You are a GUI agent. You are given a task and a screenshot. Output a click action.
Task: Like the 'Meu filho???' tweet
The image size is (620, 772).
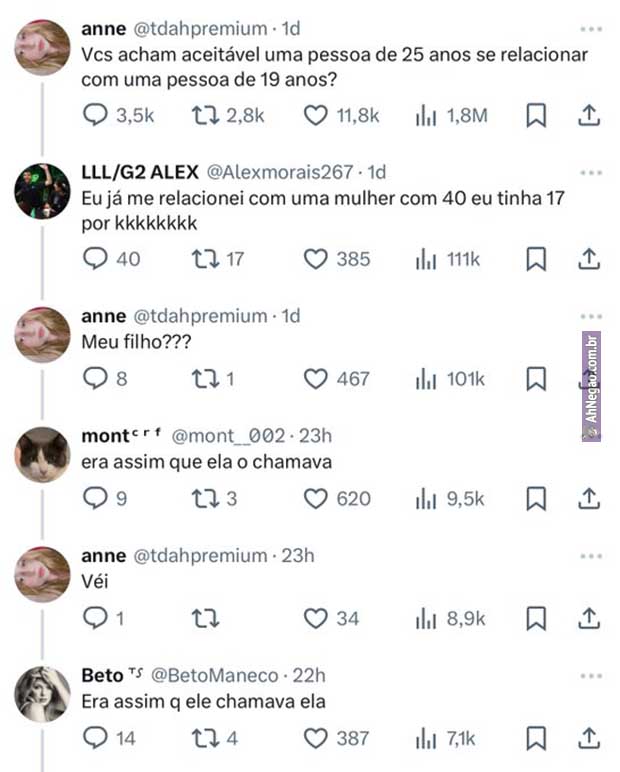316,379
